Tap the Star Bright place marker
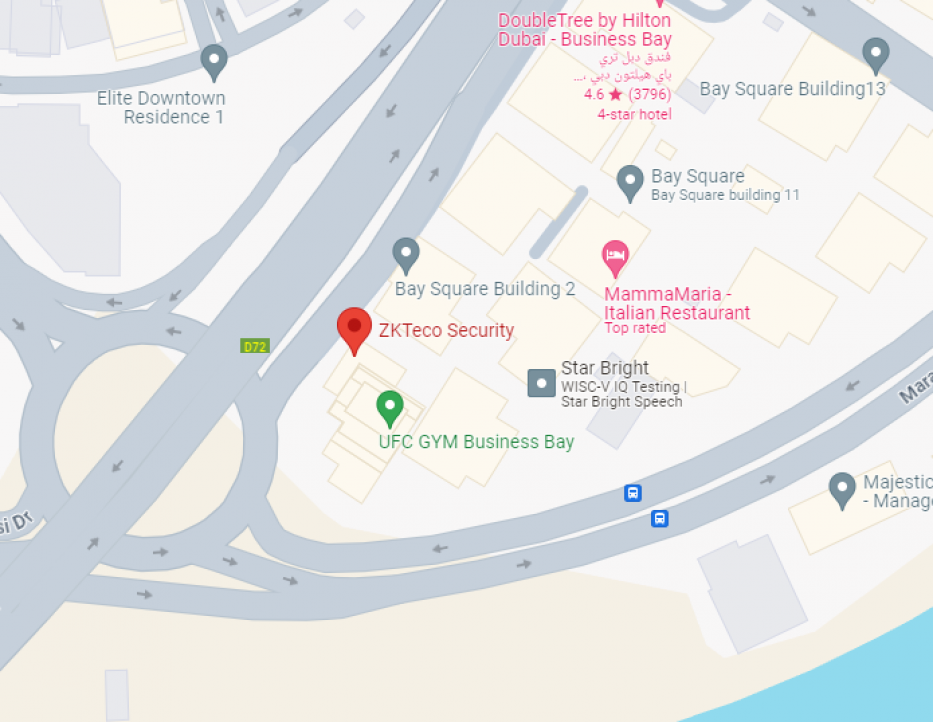 [x=541, y=383]
